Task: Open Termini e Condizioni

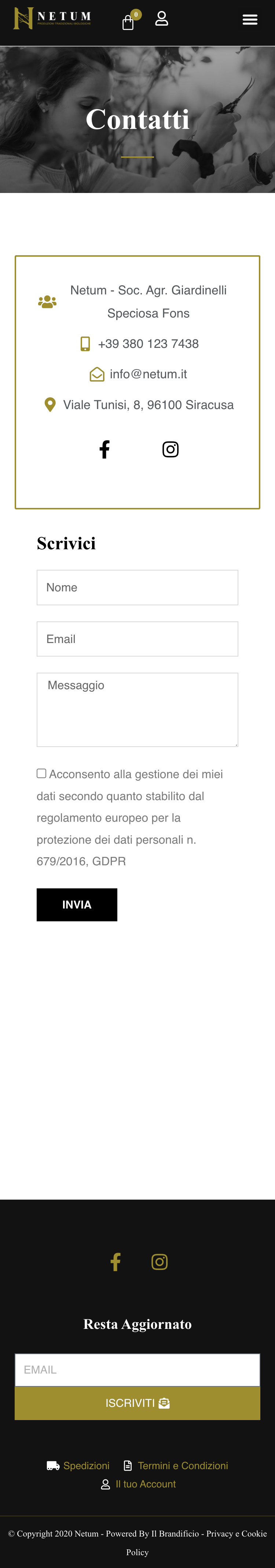Action: point(182,1466)
